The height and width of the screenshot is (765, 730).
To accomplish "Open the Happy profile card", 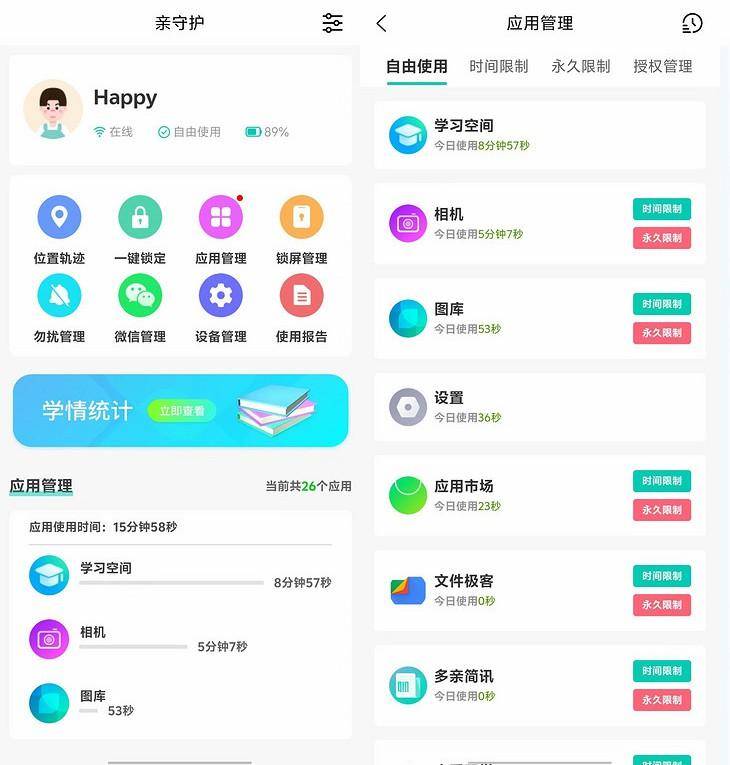I will coord(180,110).
